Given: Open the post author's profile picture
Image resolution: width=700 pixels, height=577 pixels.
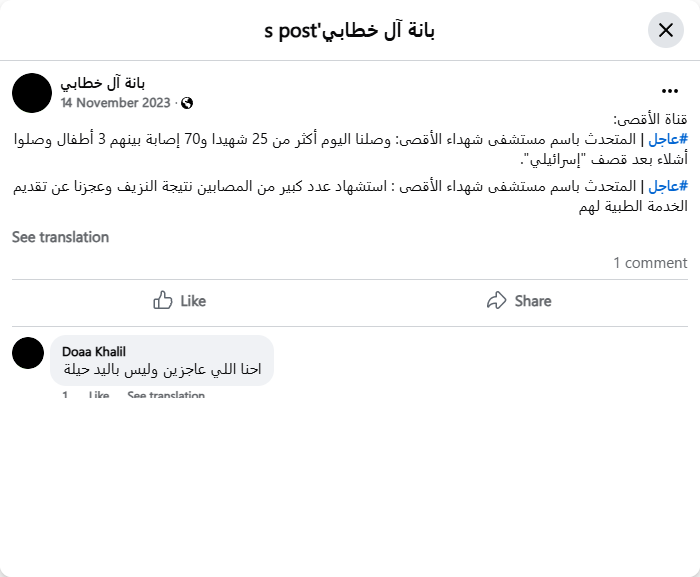Looking at the screenshot, I should pyautogui.click(x=31, y=92).
